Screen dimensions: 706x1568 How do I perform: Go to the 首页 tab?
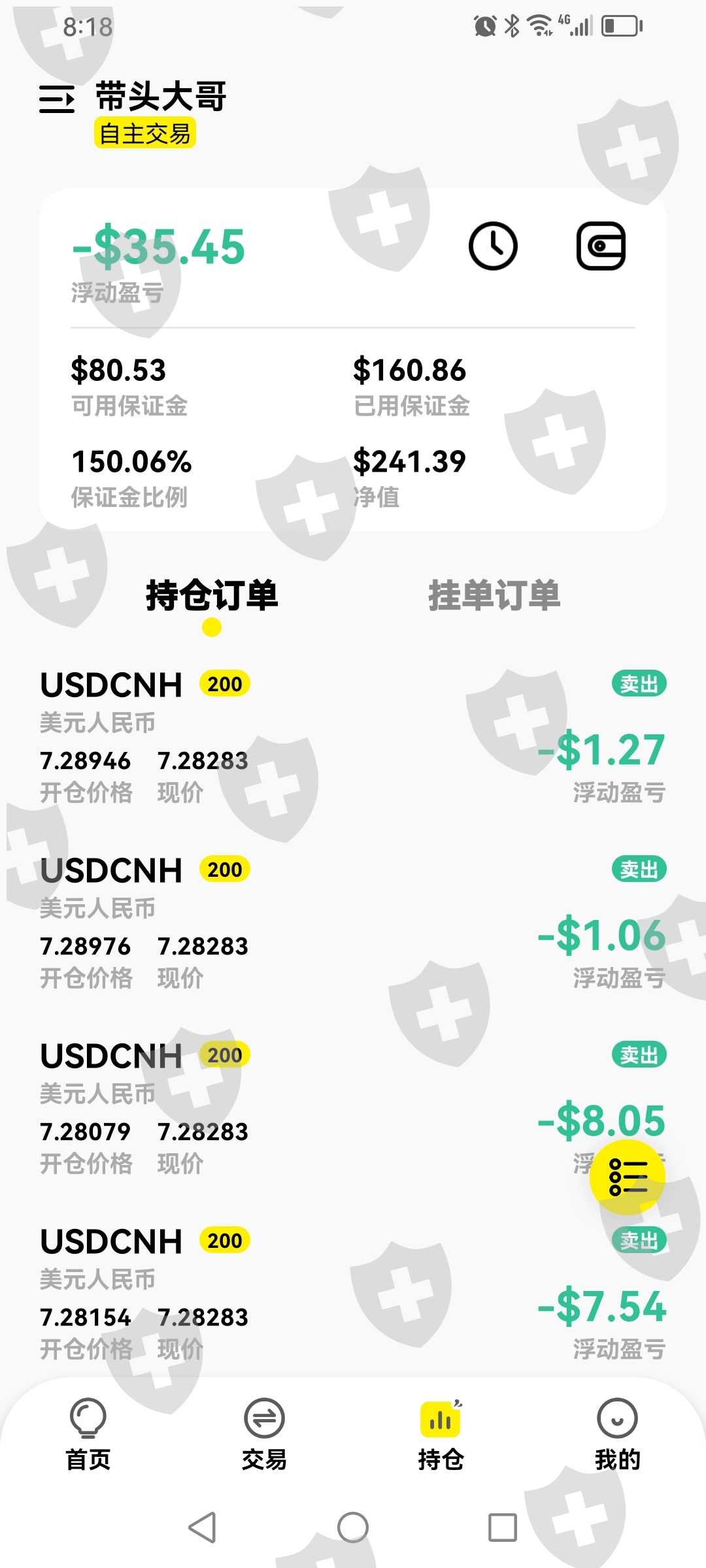[x=88, y=1435]
